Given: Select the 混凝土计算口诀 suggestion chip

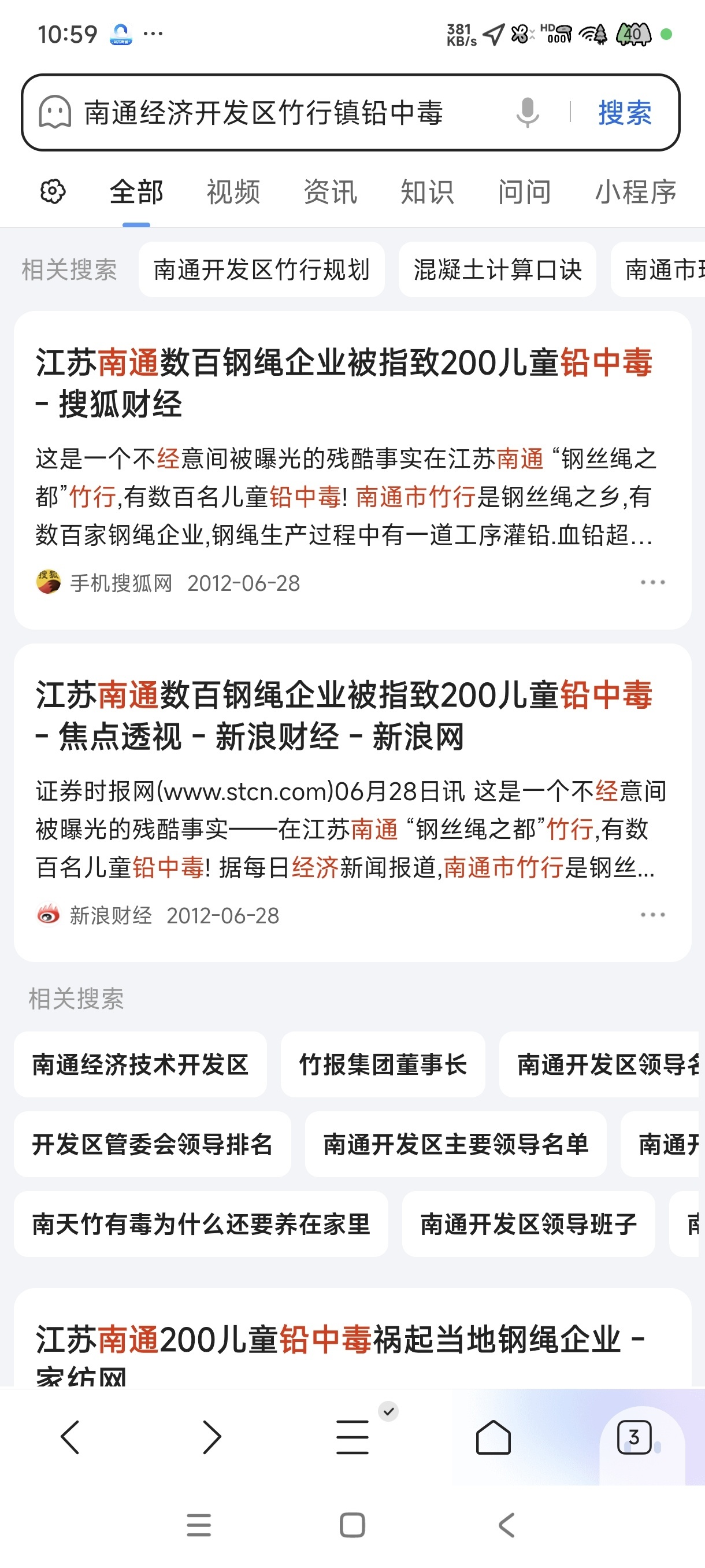Looking at the screenshot, I should [497, 269].
